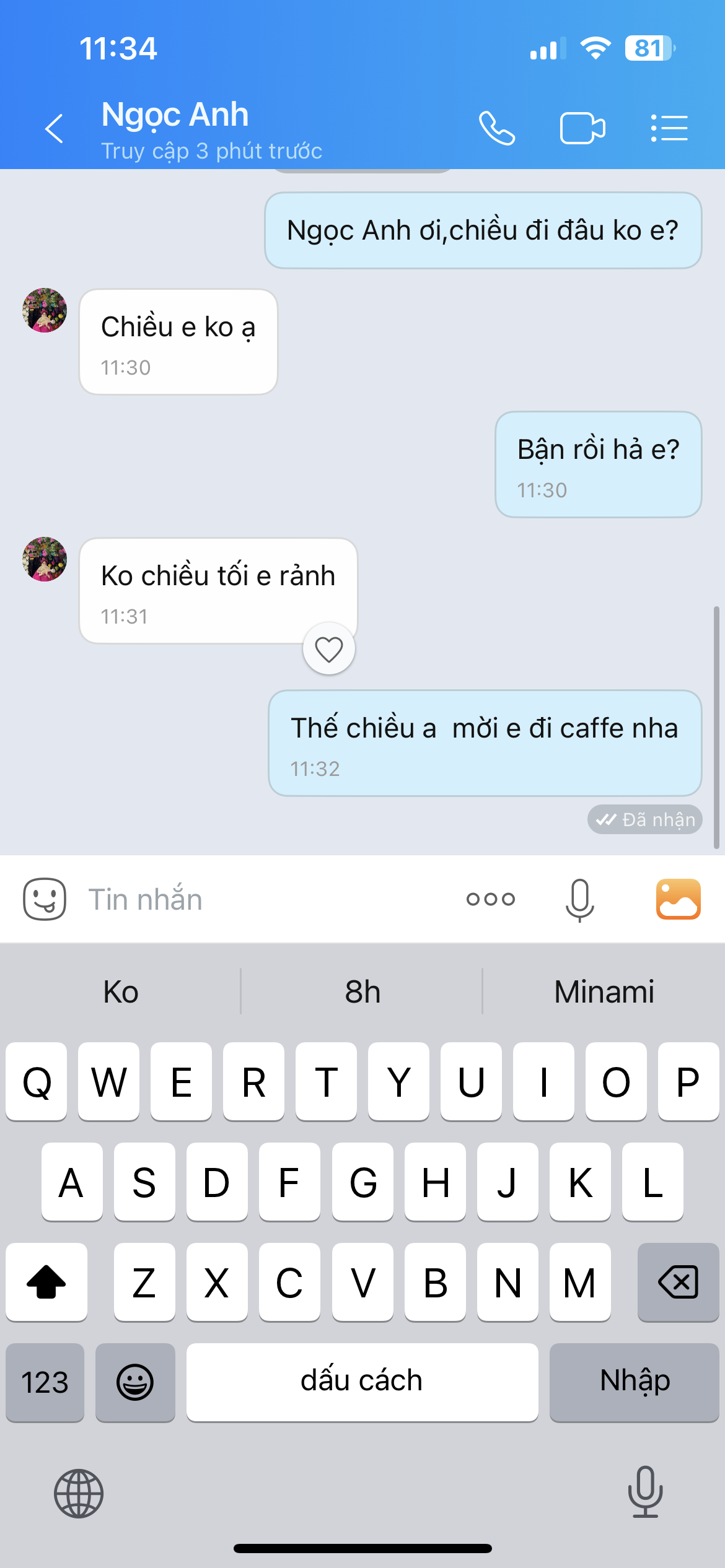725x1568 pixels.
Task: Focus the Tin nhắn message field
Action: pos(260,899)
